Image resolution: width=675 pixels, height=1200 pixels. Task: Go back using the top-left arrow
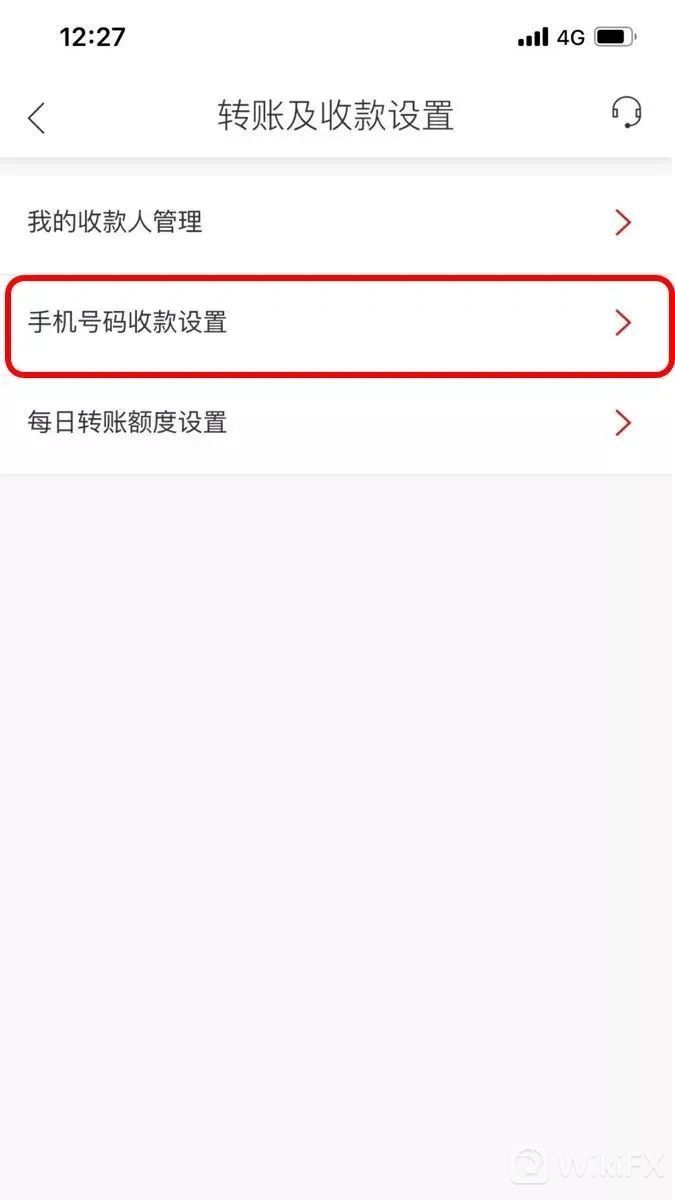tap(37, 118)
